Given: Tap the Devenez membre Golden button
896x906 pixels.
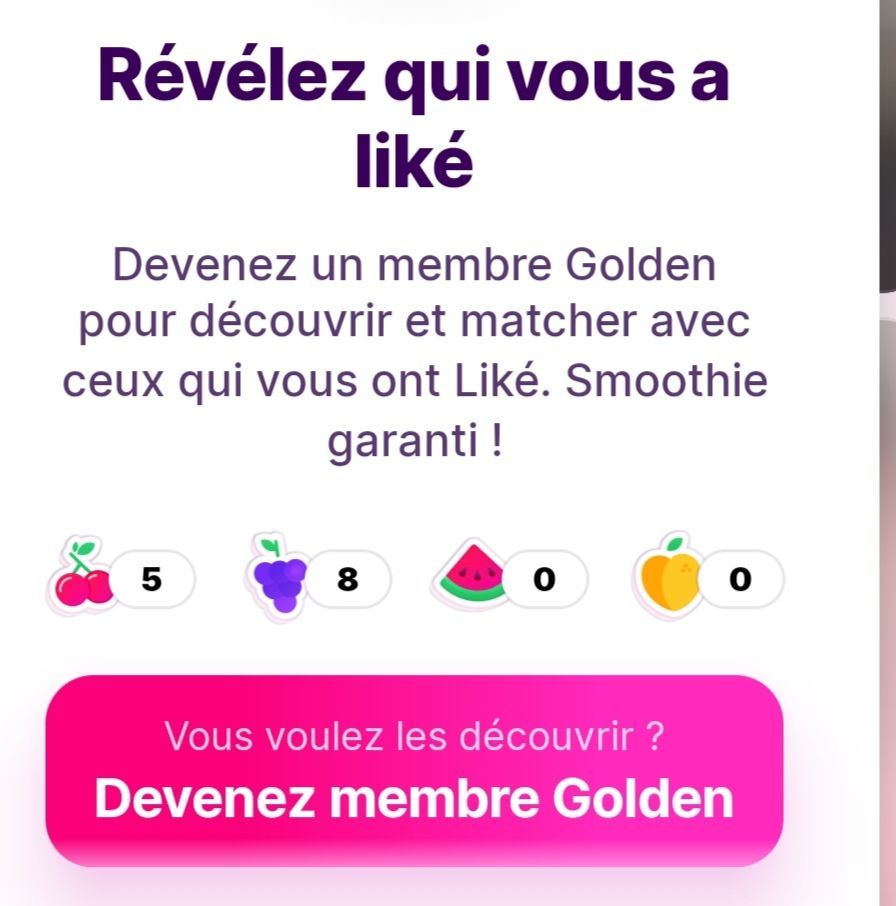Looking at the screenshot, I should (414, 770).
